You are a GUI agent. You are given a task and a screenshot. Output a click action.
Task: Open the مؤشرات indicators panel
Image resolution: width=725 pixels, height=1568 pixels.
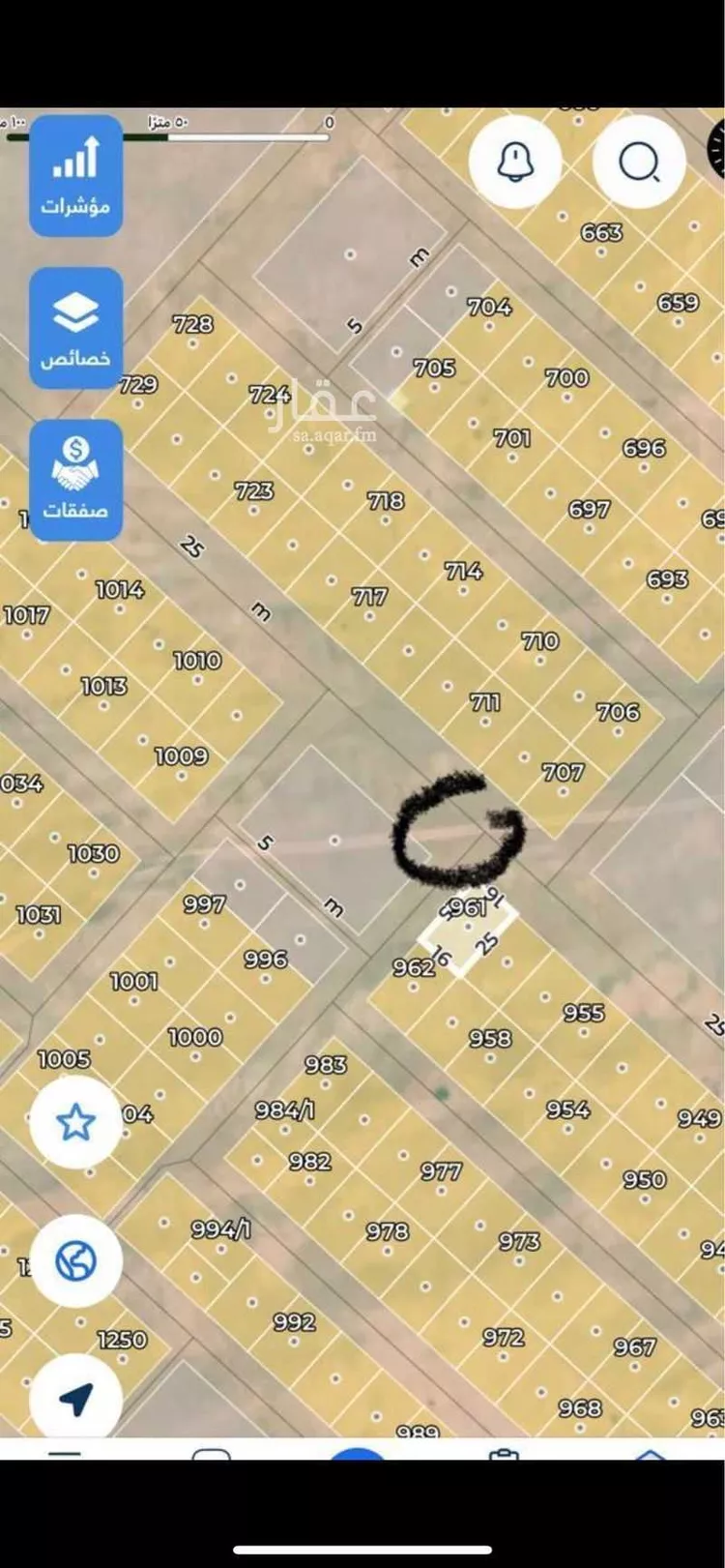click(75, 176)
